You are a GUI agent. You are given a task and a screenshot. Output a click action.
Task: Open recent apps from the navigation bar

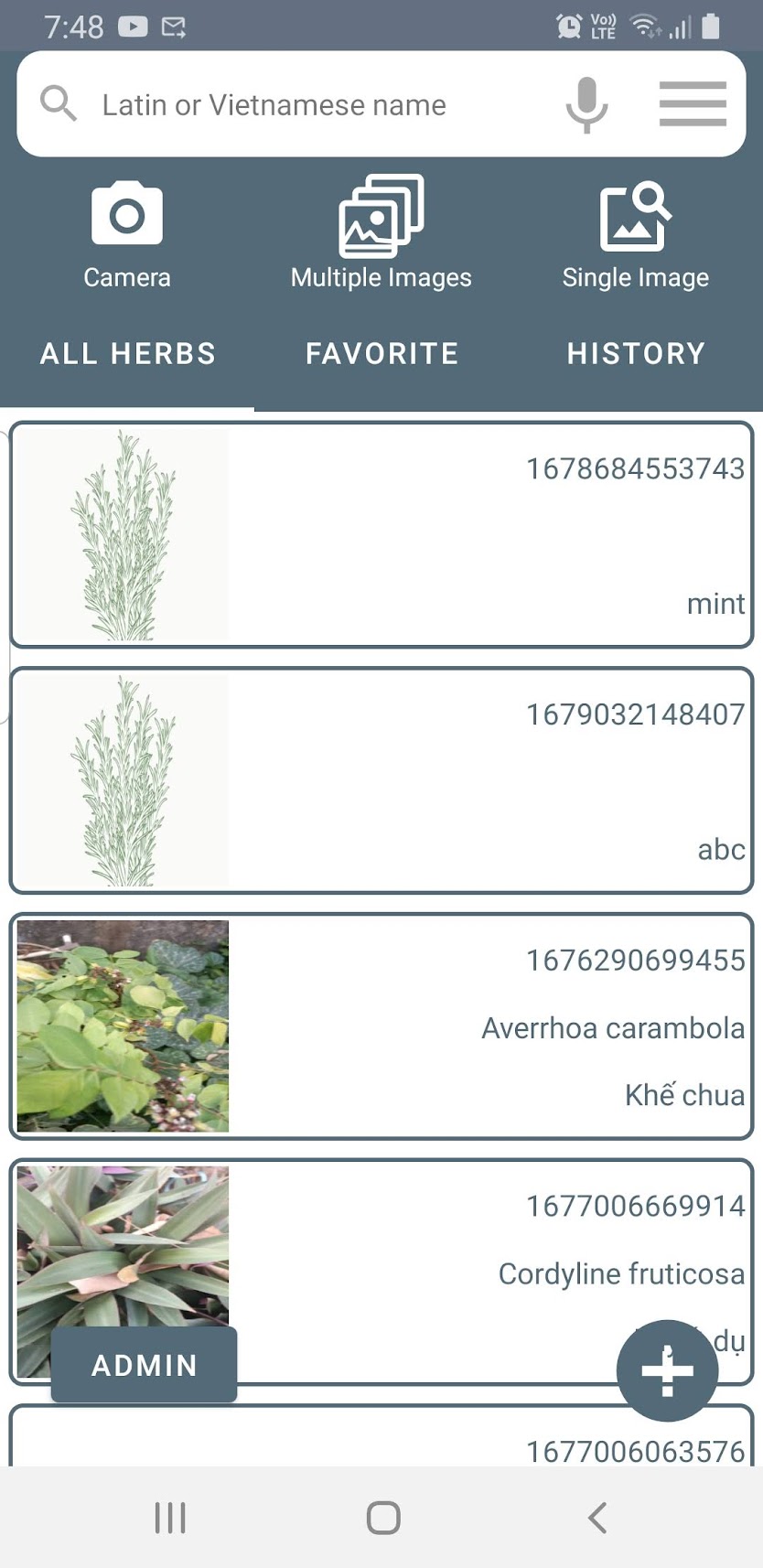click(170, 1518)
